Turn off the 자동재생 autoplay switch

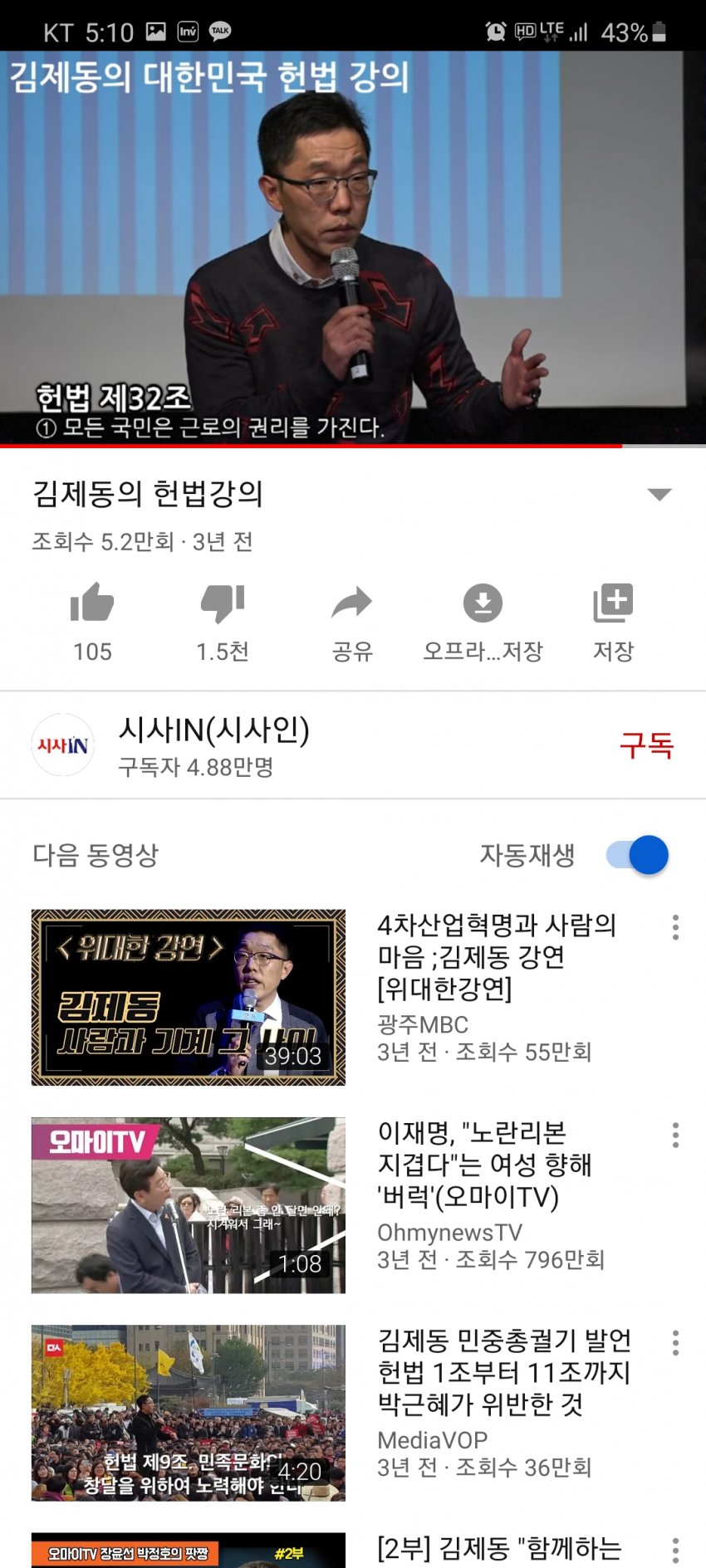point(638,855)
